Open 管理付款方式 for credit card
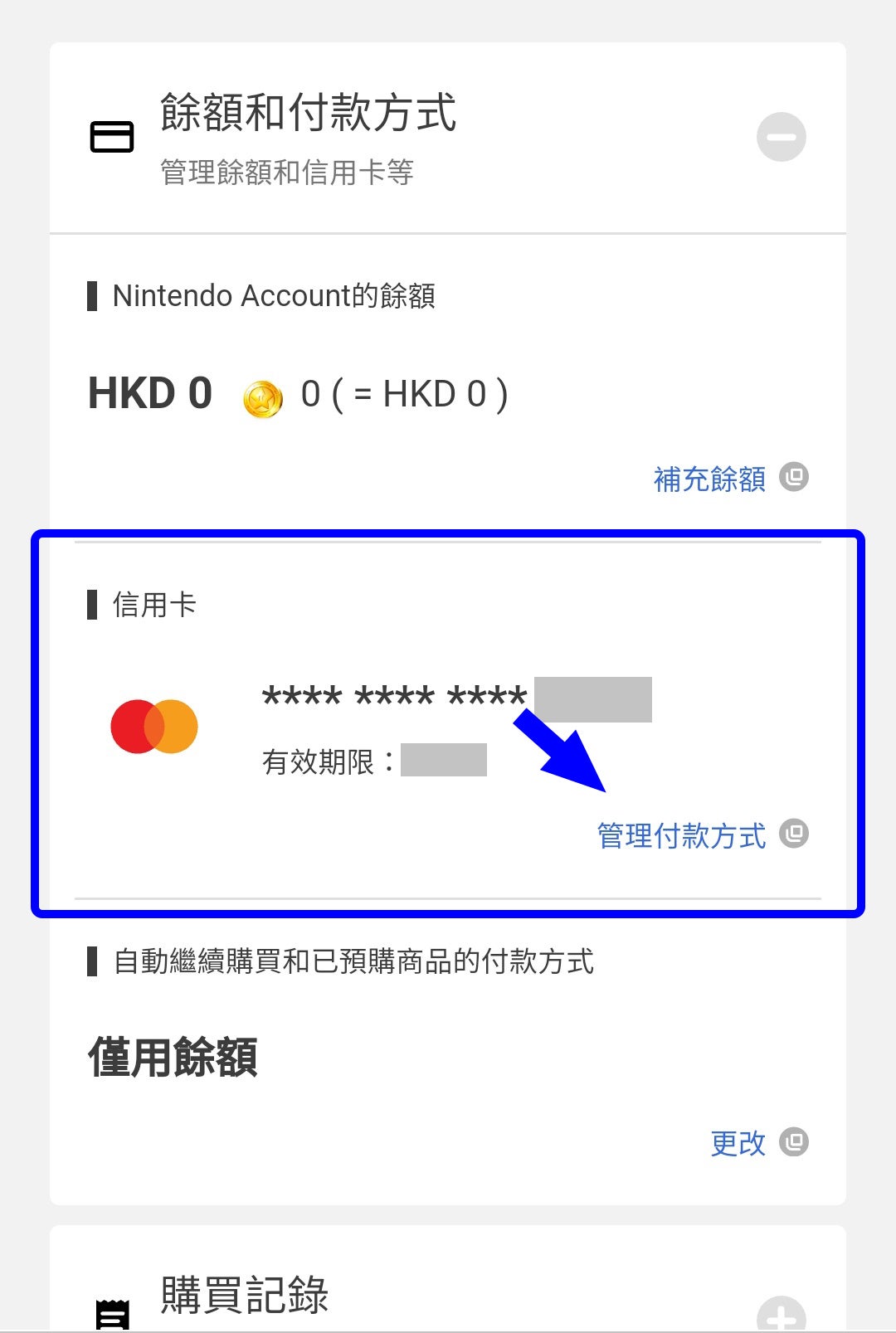Viewport: 896px width, 1333px height. click(x=682, y=835)
